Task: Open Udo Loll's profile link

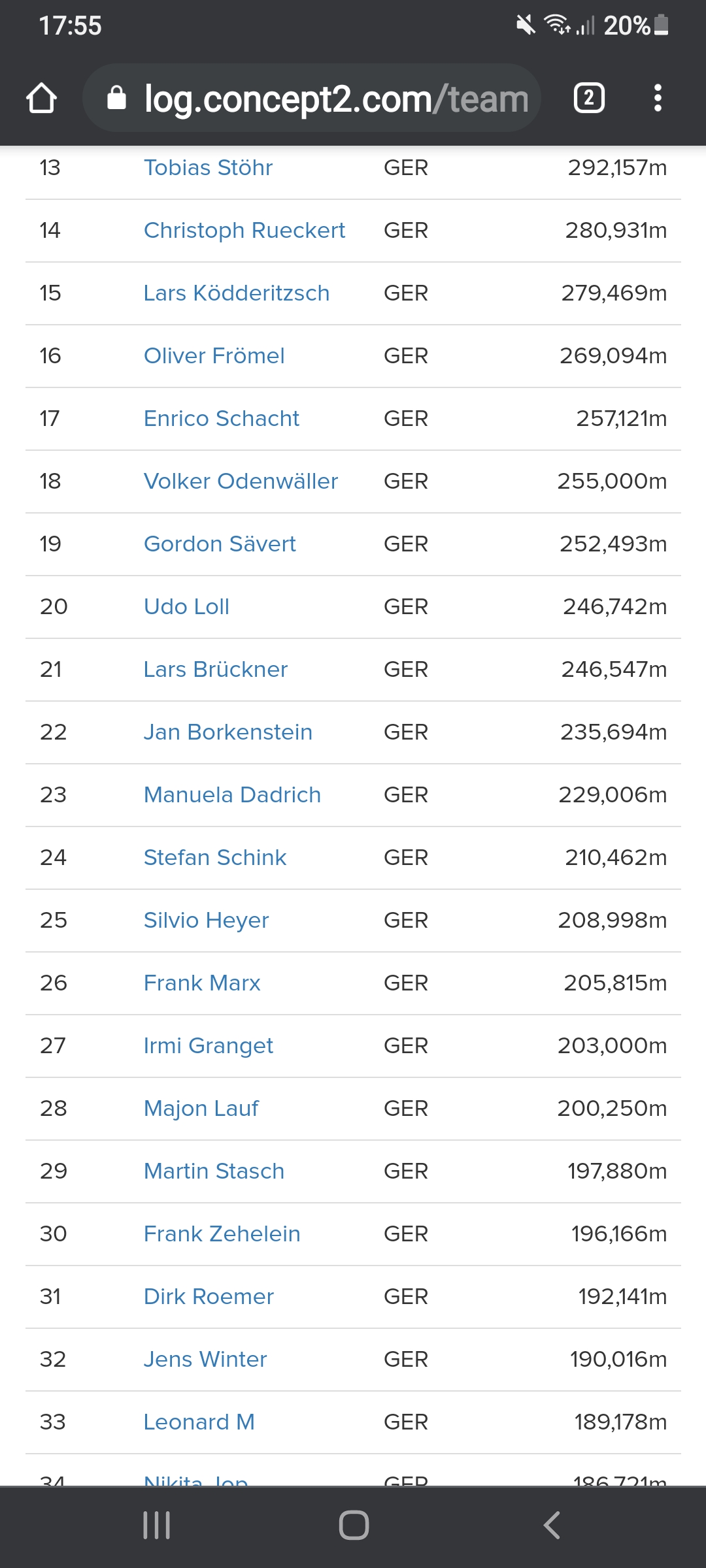Action: (x=186, y=607)
